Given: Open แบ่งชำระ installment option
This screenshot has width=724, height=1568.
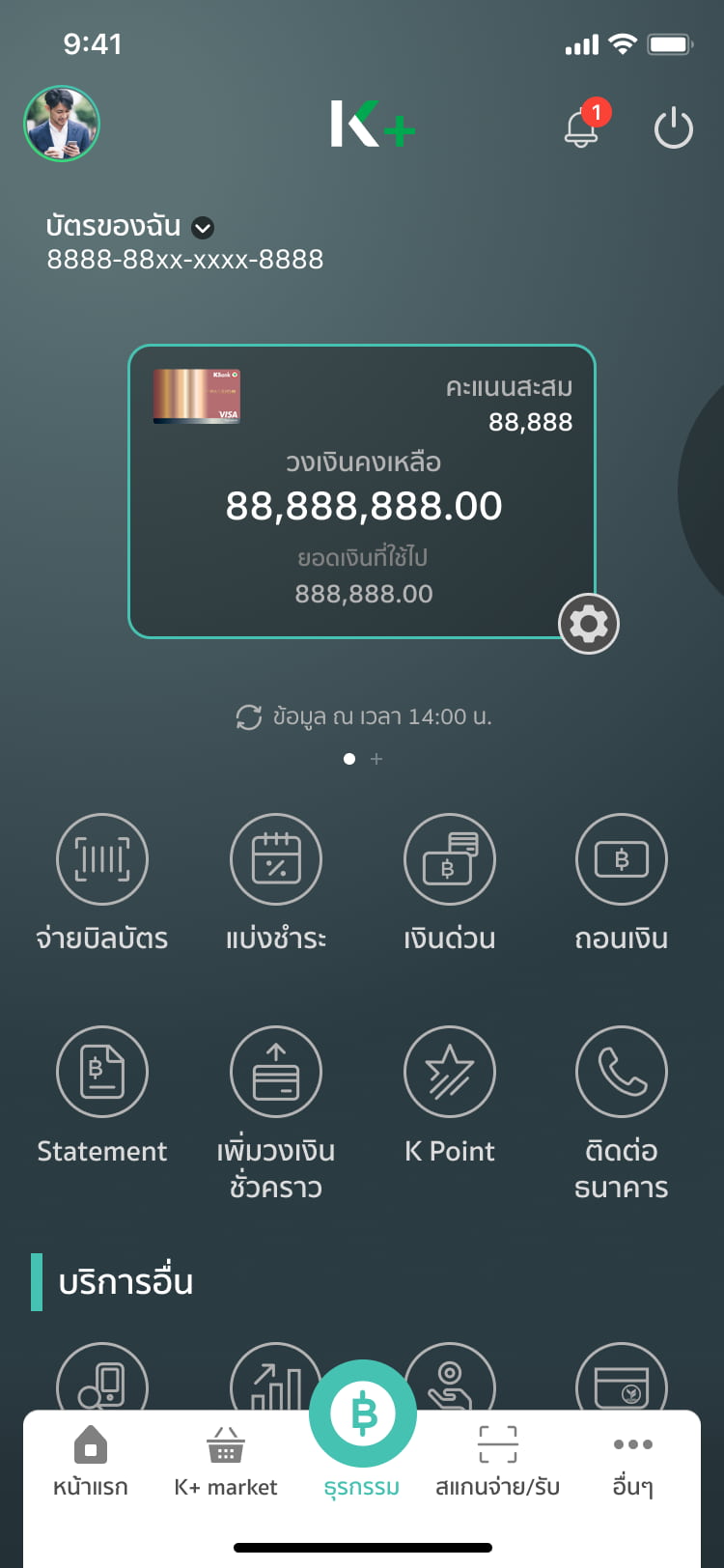Looking at the screenshot, I should (x=276, y=859).
